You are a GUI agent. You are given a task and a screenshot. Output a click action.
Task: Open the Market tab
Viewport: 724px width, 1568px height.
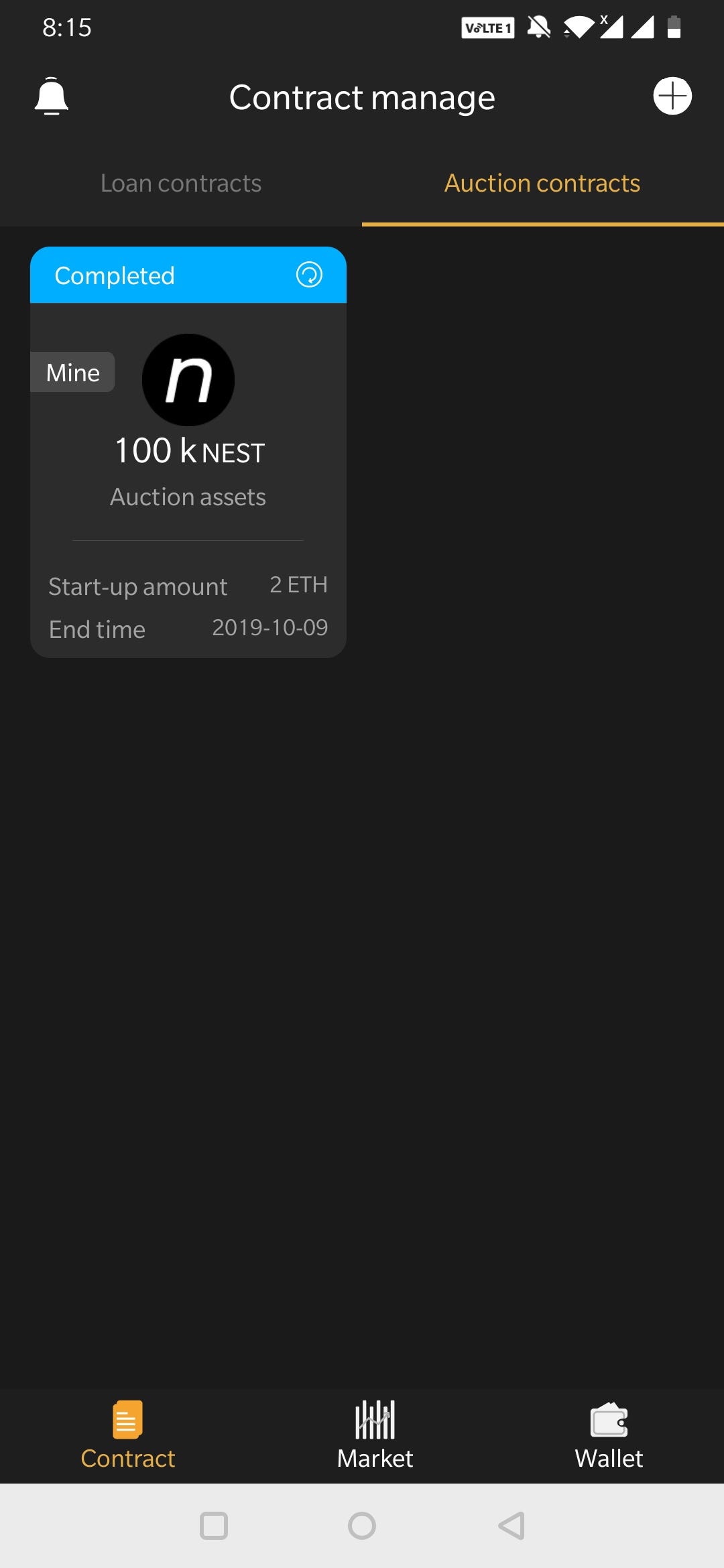pos(375,1435)
